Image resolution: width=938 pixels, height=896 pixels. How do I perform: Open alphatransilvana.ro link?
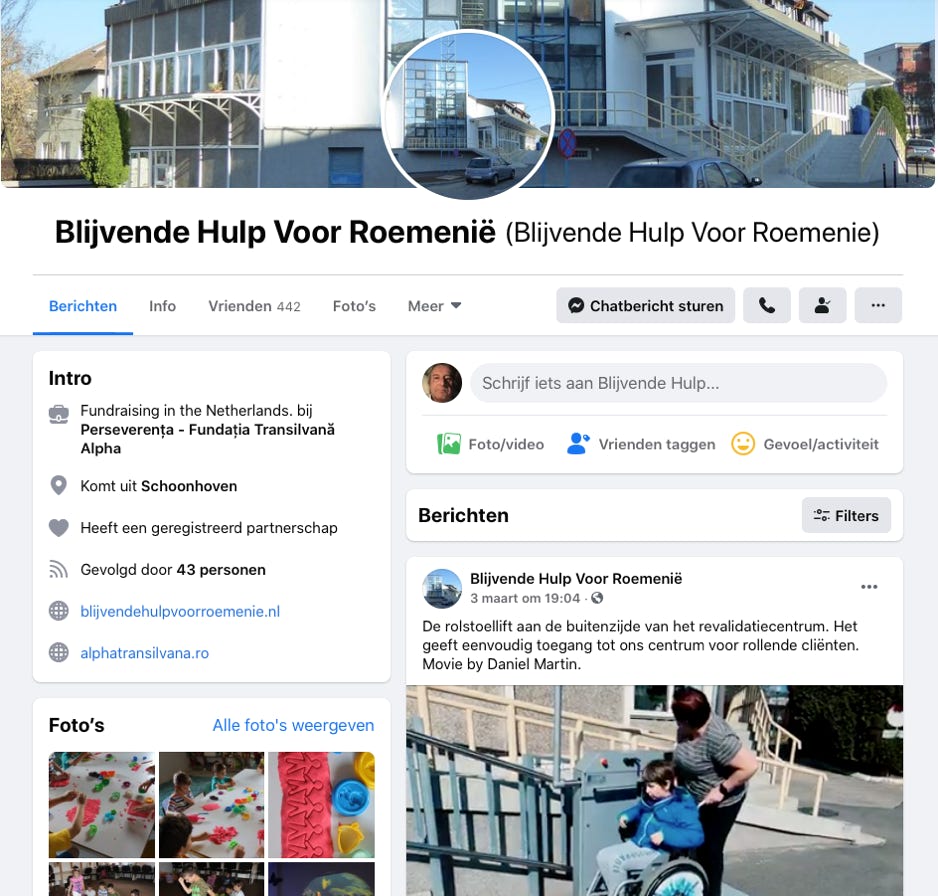(x=144, y=653)
